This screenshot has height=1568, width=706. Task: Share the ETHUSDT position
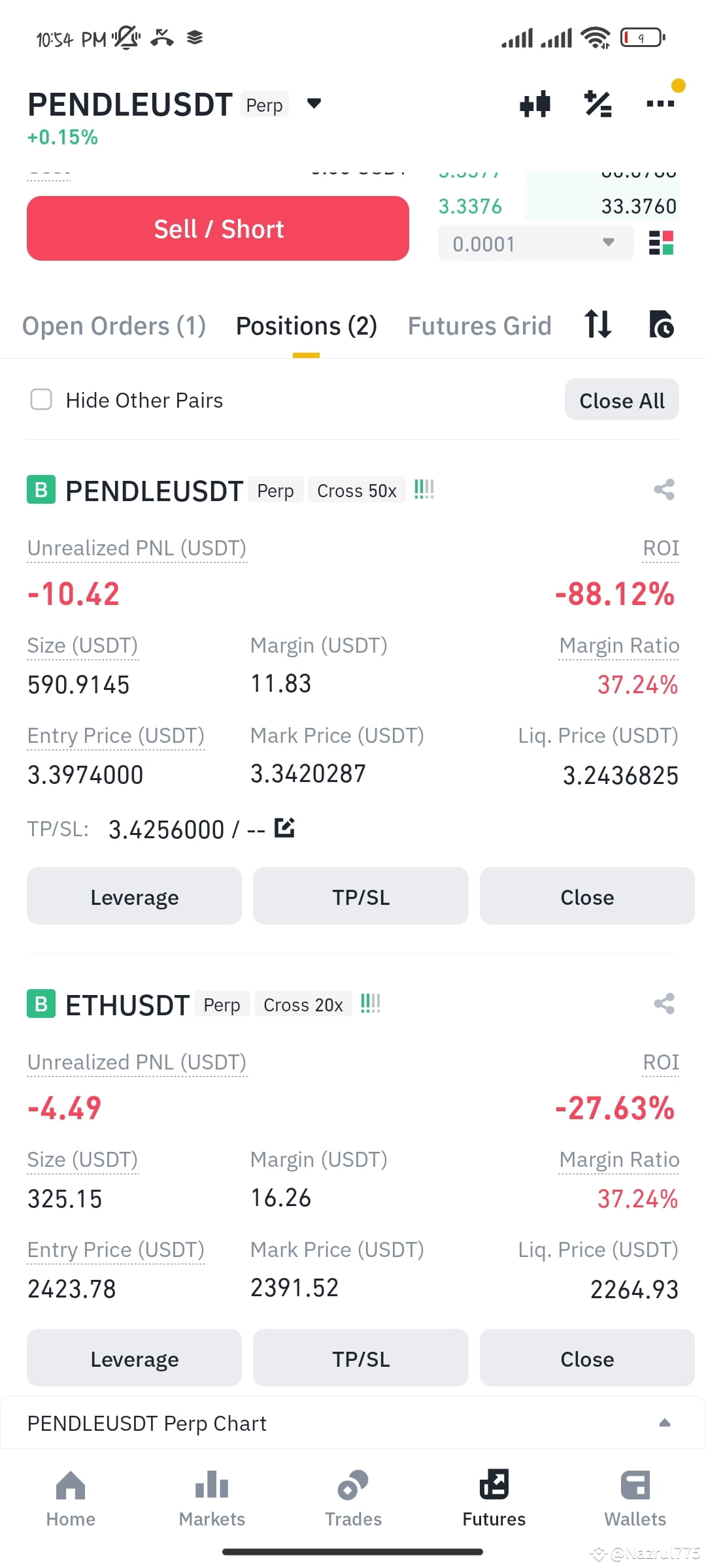click(x=664, y=1004)
